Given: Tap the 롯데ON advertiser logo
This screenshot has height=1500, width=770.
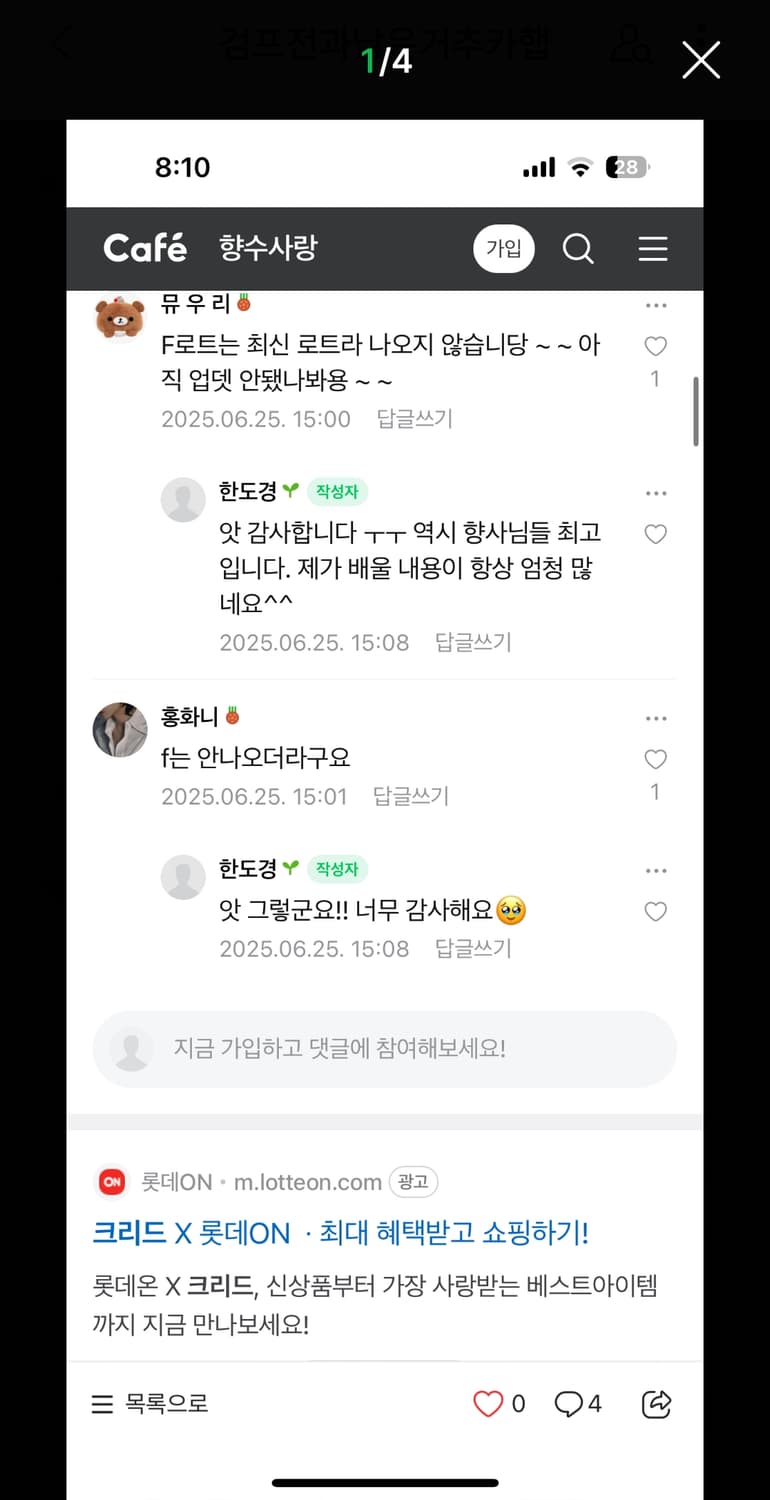Looking at the screenshot, I should click(111, 1181).
